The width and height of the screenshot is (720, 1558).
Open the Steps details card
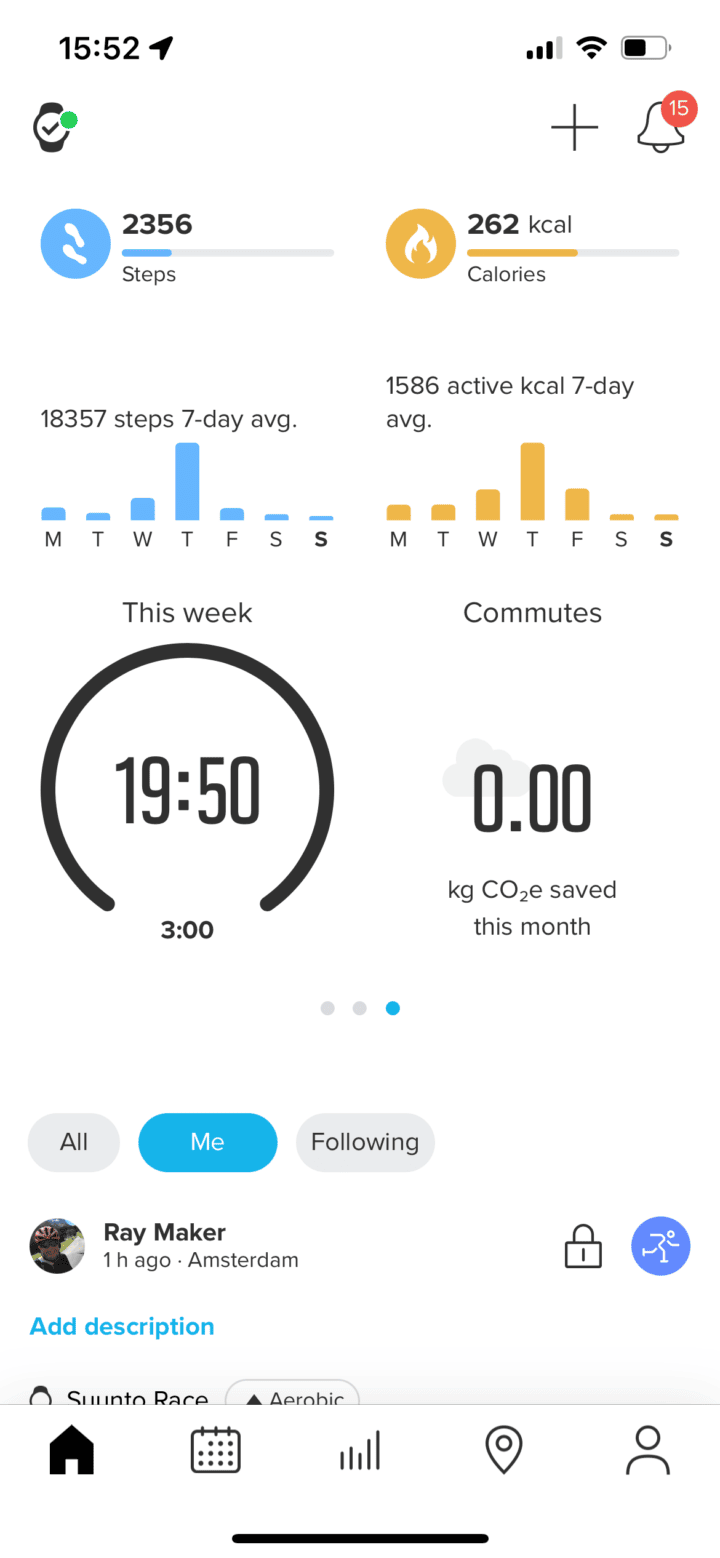click(187, 246)
